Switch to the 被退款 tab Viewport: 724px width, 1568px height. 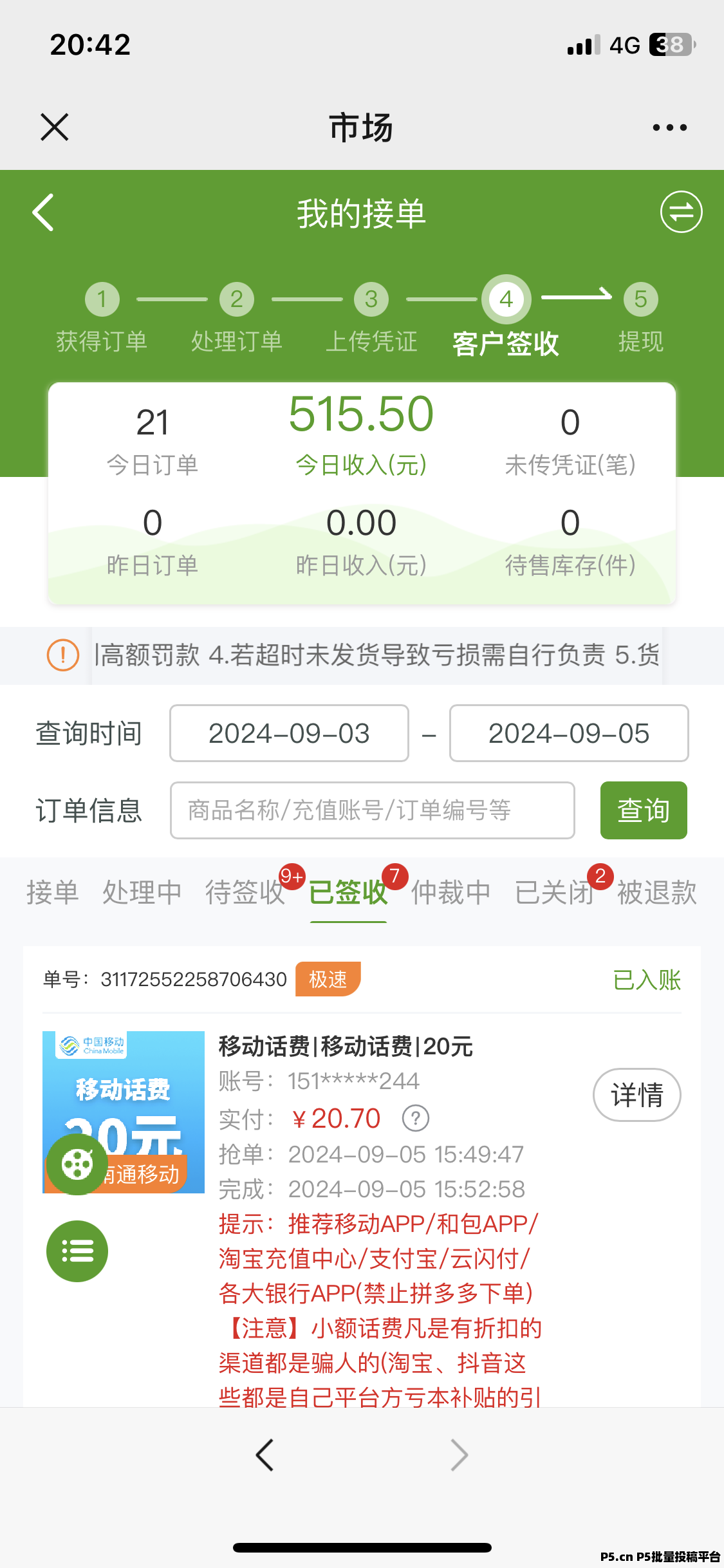point(657,893)
